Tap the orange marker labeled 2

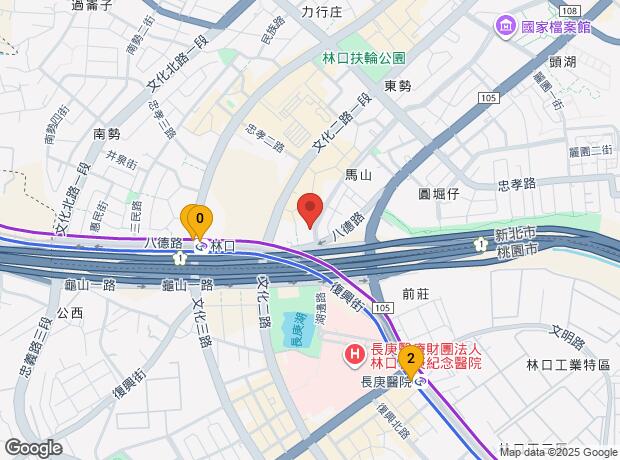409,357
